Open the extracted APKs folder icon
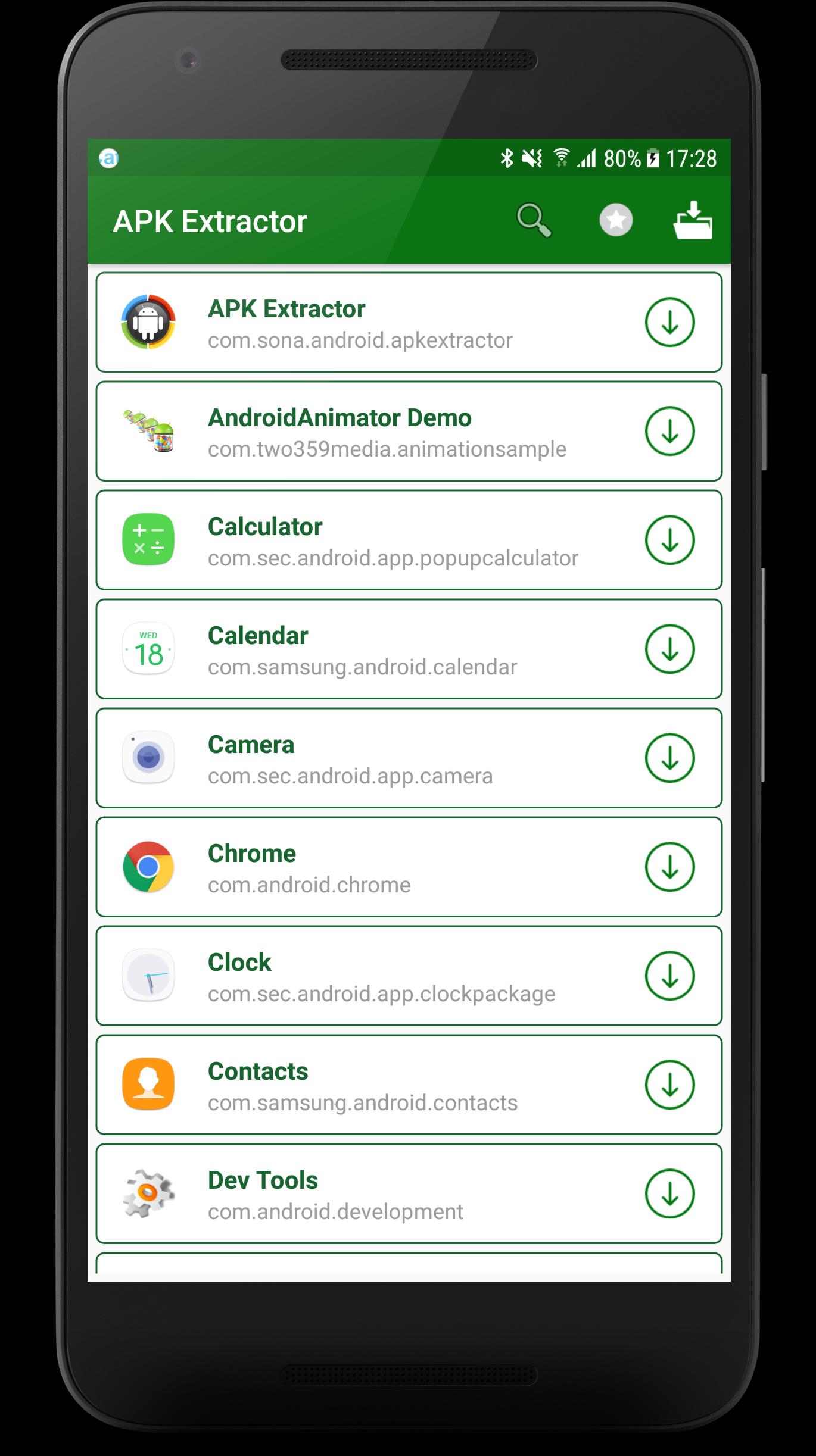The image size is (816, 1456). point(693,221)
